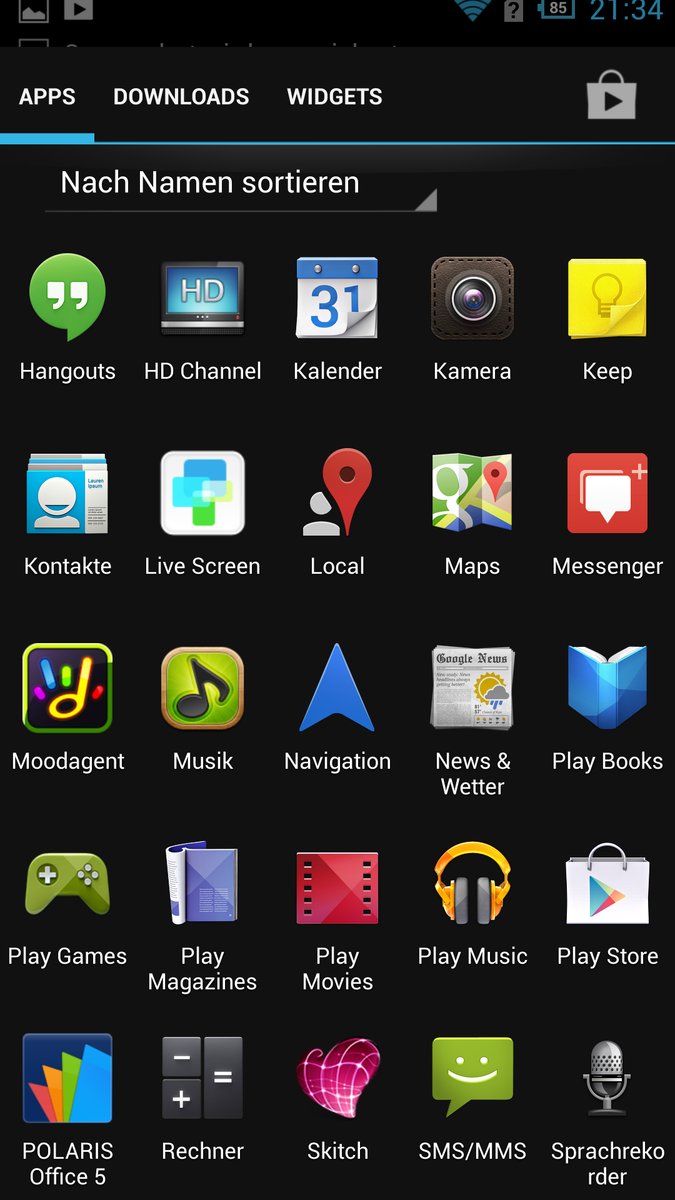The height and width of the screenshot is (1200, 675).
Task: Open the SMS/MMS app
Action: [x=472, y=1079]
